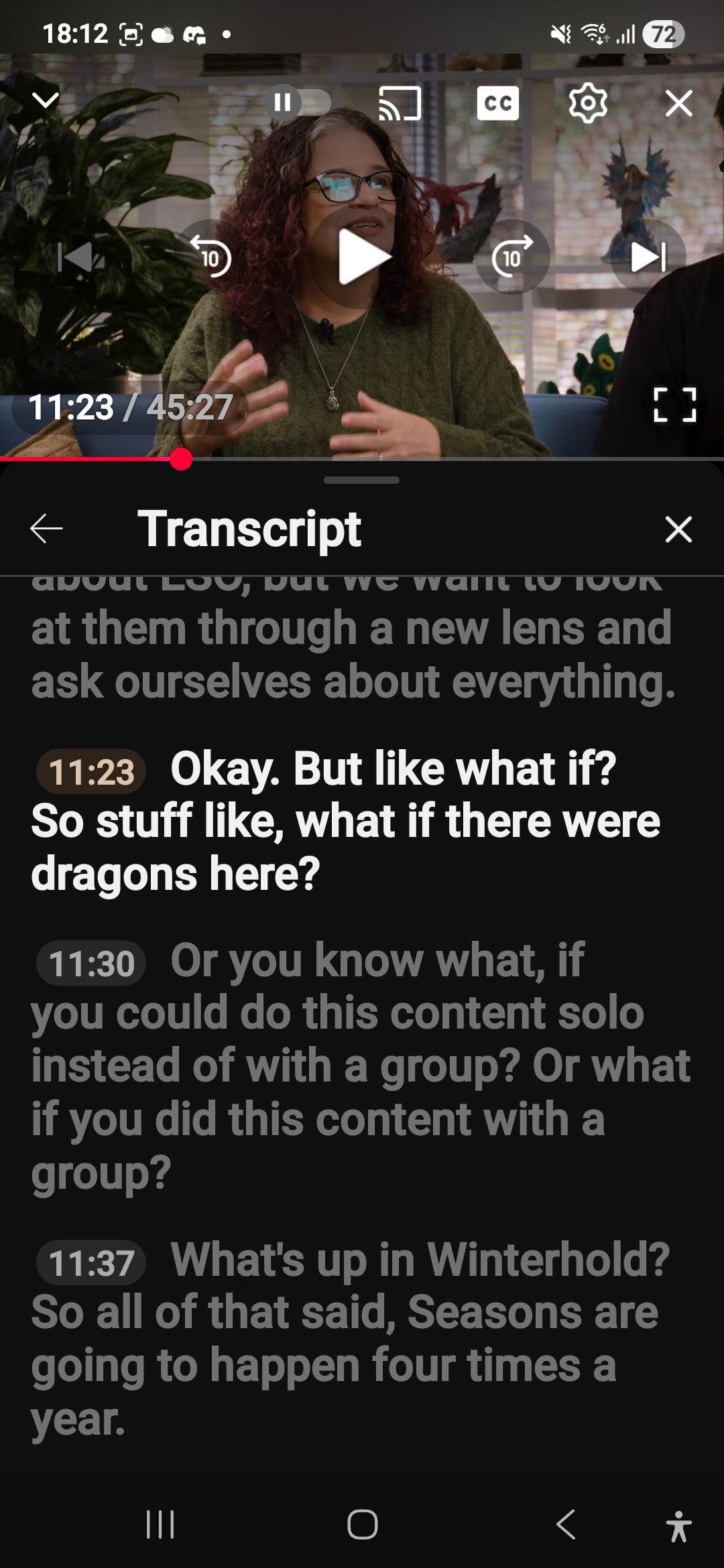
Task: Go to the previous video
Action: [x=76, y=257]
